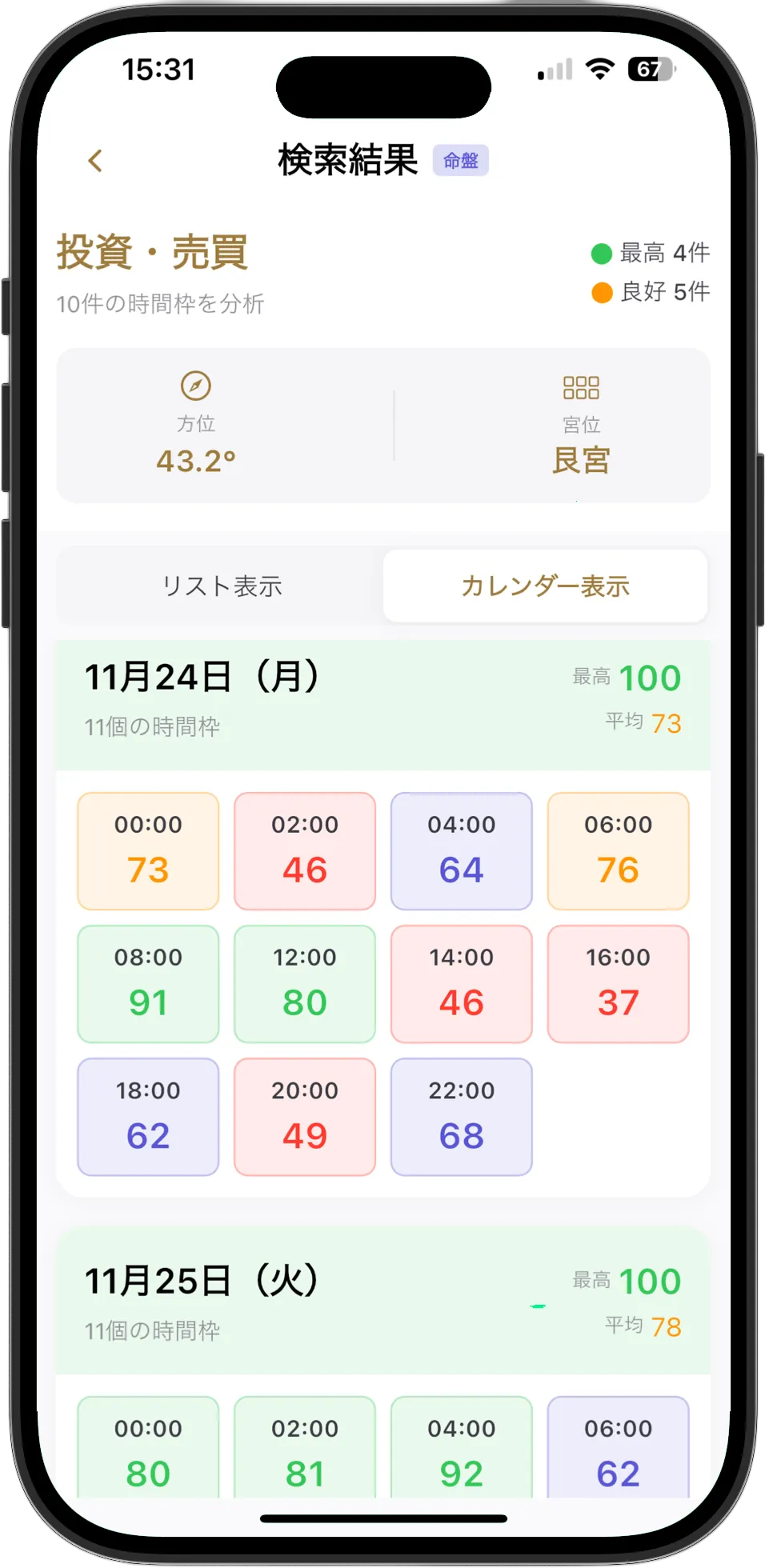Toggle the 08:00 time slot on November 24
Screen dimensions: 765x1568
point(147,984)
